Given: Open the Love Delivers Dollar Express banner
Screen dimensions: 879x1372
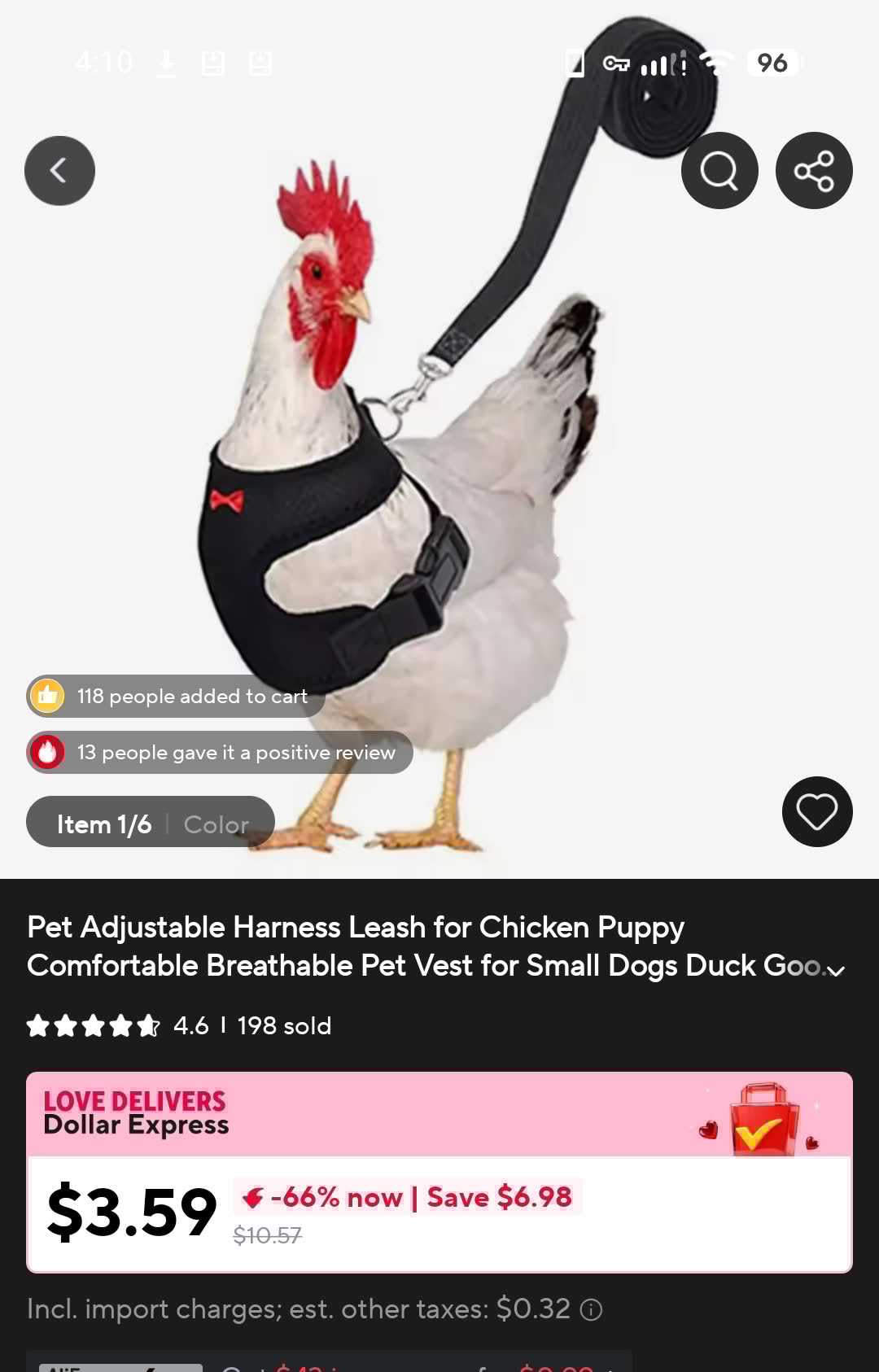Looking at the screenshot, I should [439, 1114].
